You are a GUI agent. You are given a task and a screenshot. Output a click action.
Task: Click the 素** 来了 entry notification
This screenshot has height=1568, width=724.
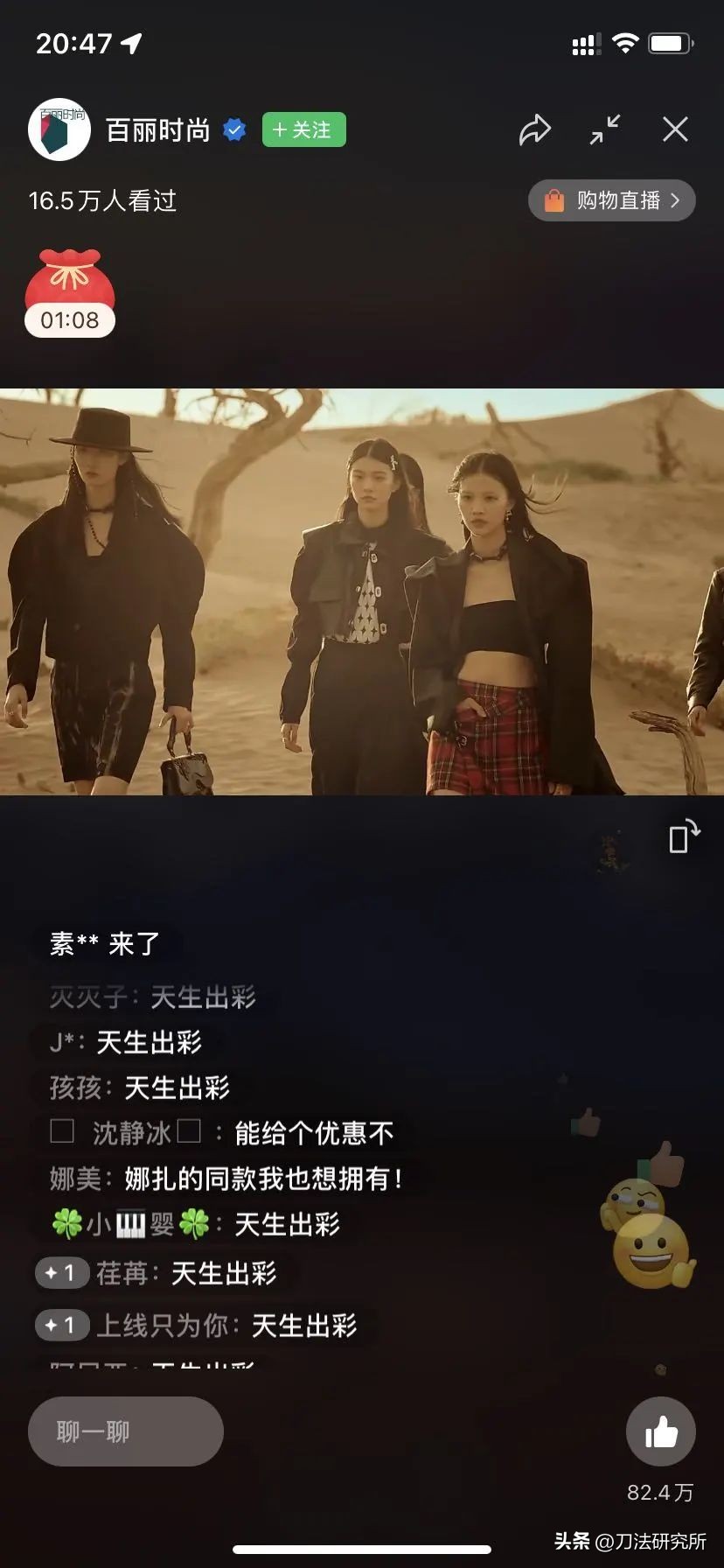pyautogui.click(x=105, y=943)
